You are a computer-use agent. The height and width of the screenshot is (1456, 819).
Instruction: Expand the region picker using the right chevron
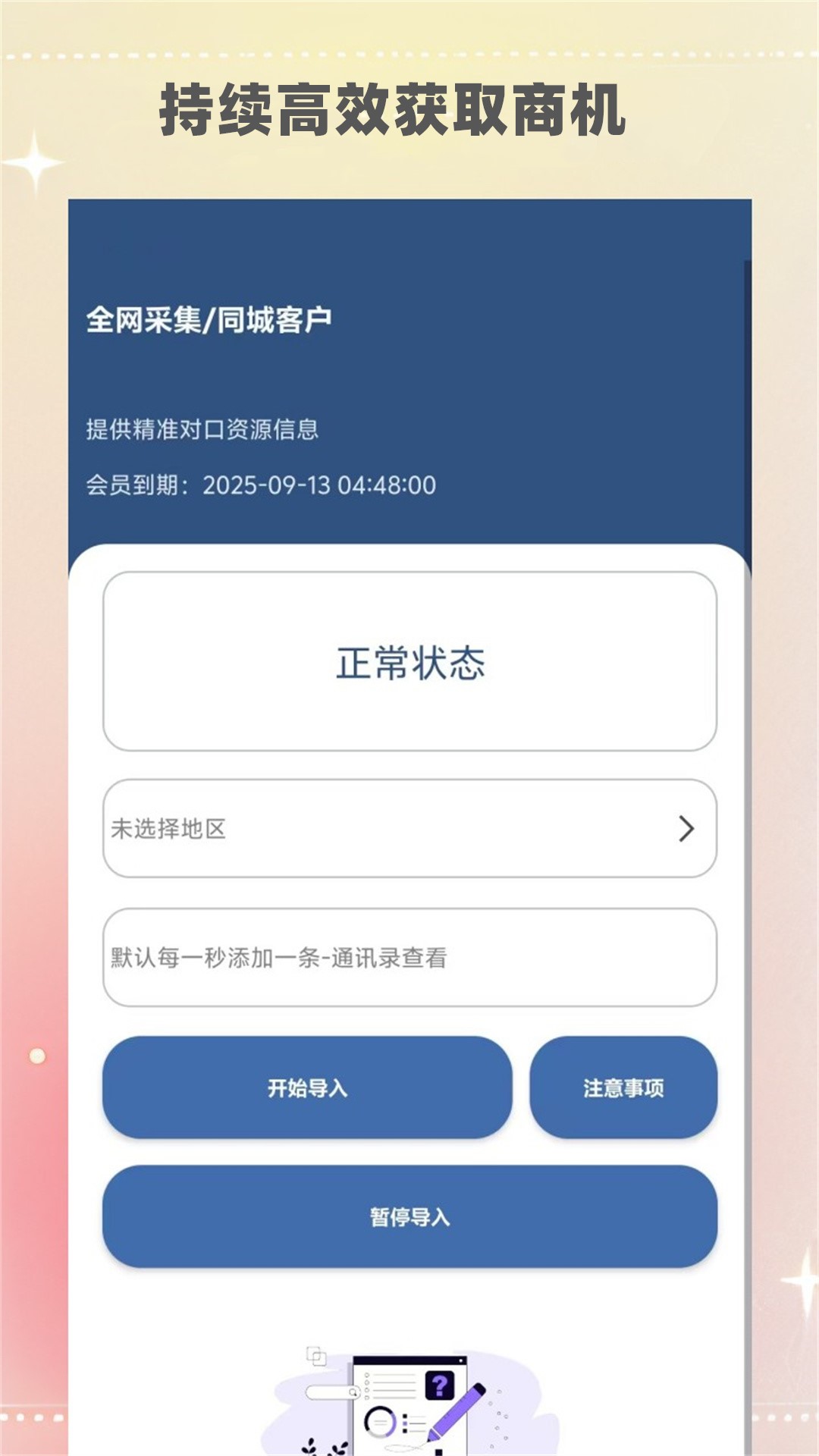[x=686, y=830]
